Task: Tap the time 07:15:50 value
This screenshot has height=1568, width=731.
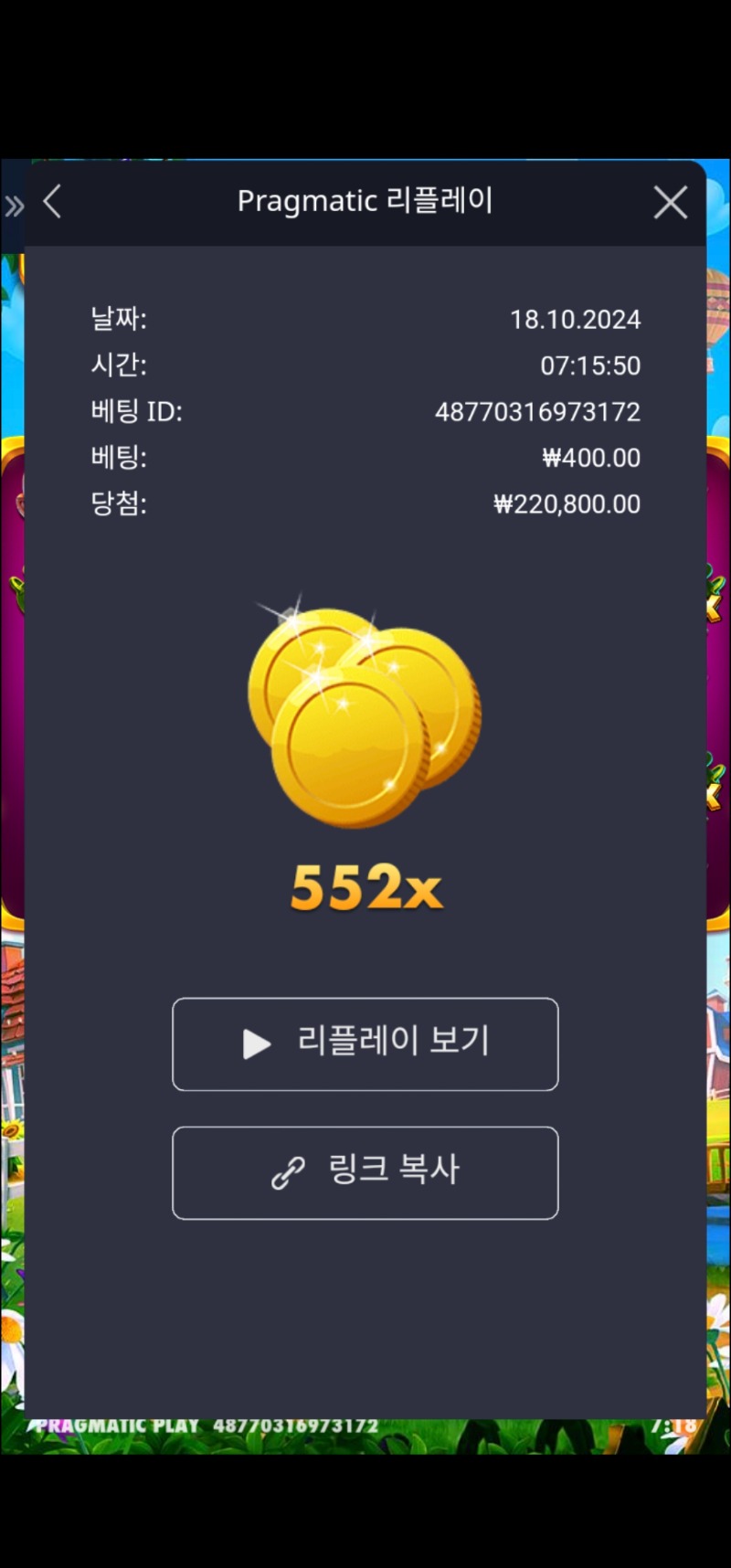Action: pyautogui.click(x=591, y=366)
